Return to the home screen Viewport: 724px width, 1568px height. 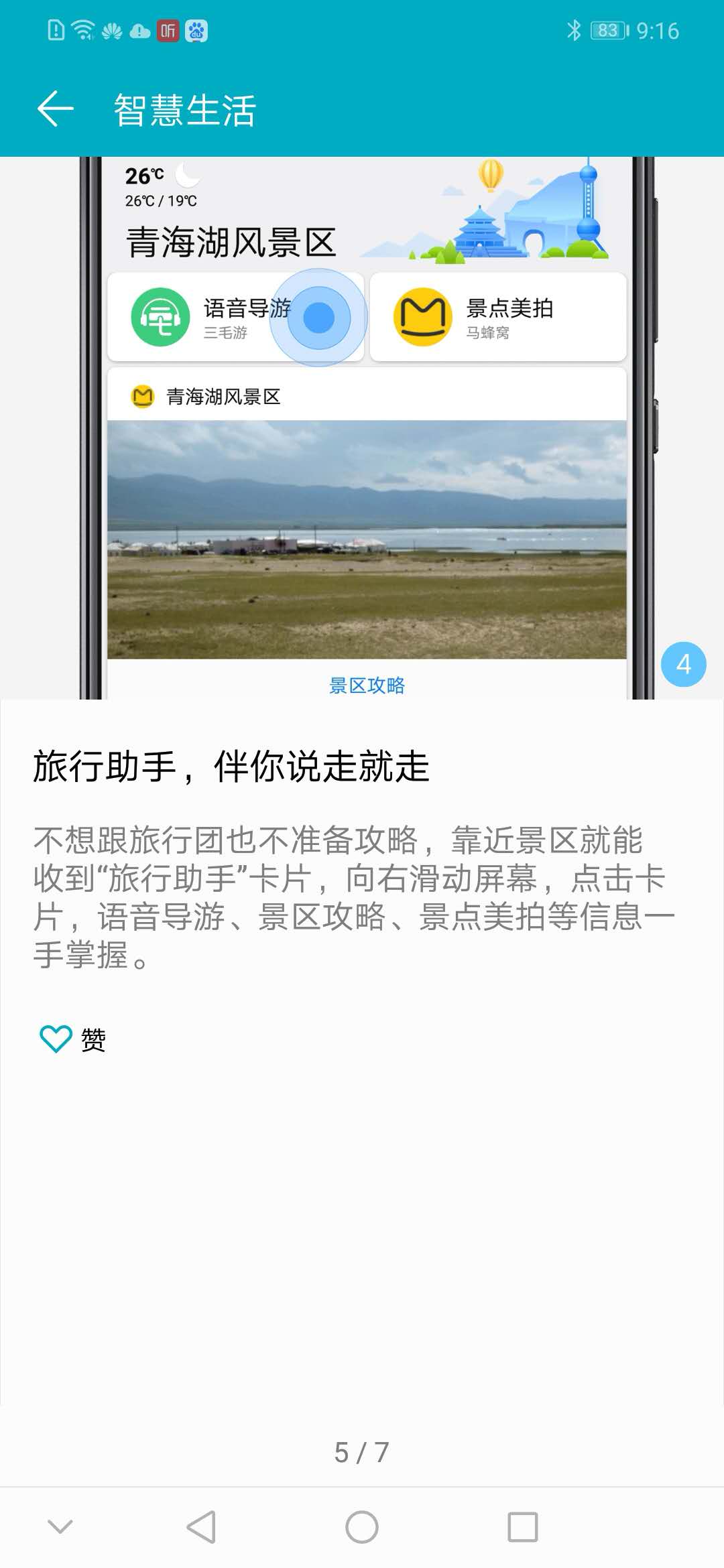[x=362, y=1527]
